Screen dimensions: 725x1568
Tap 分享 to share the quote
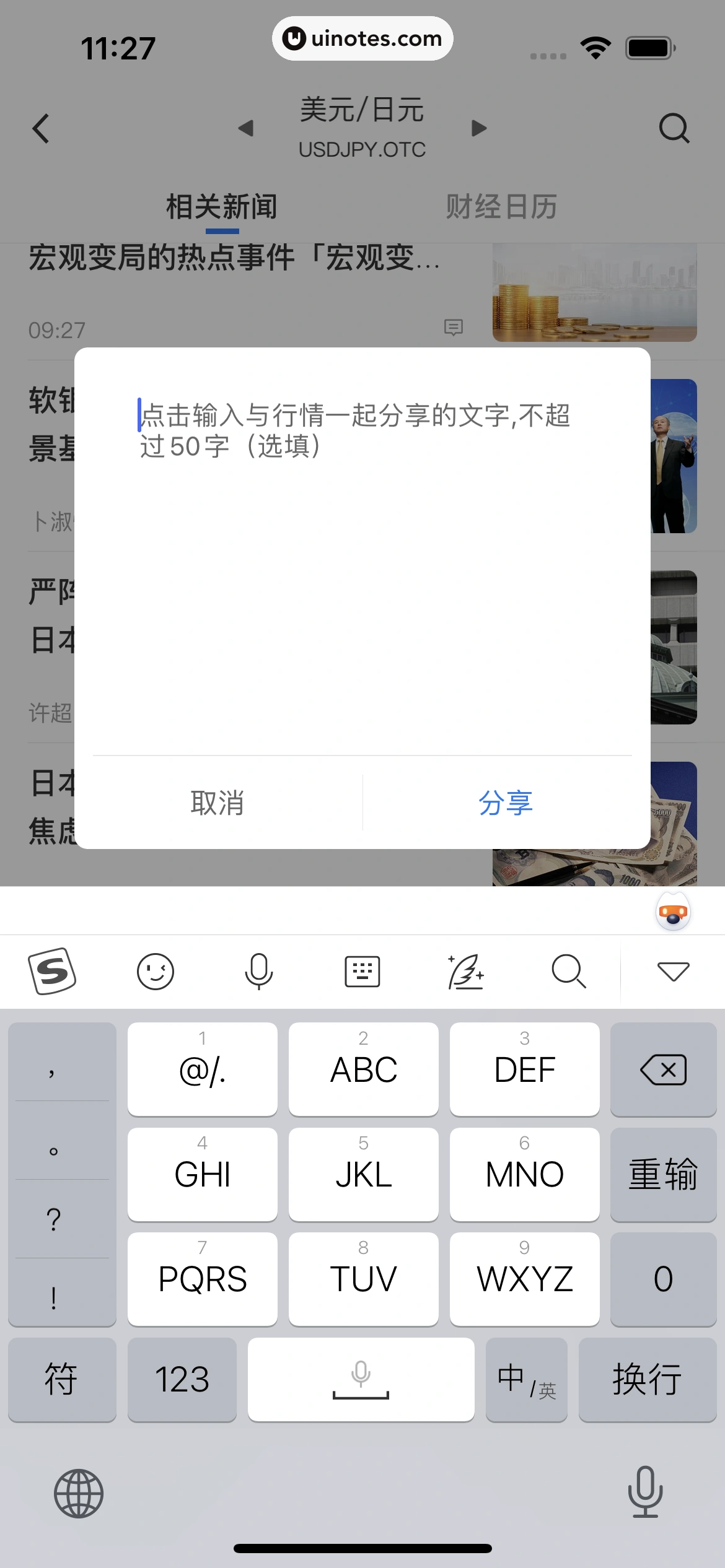506,802
